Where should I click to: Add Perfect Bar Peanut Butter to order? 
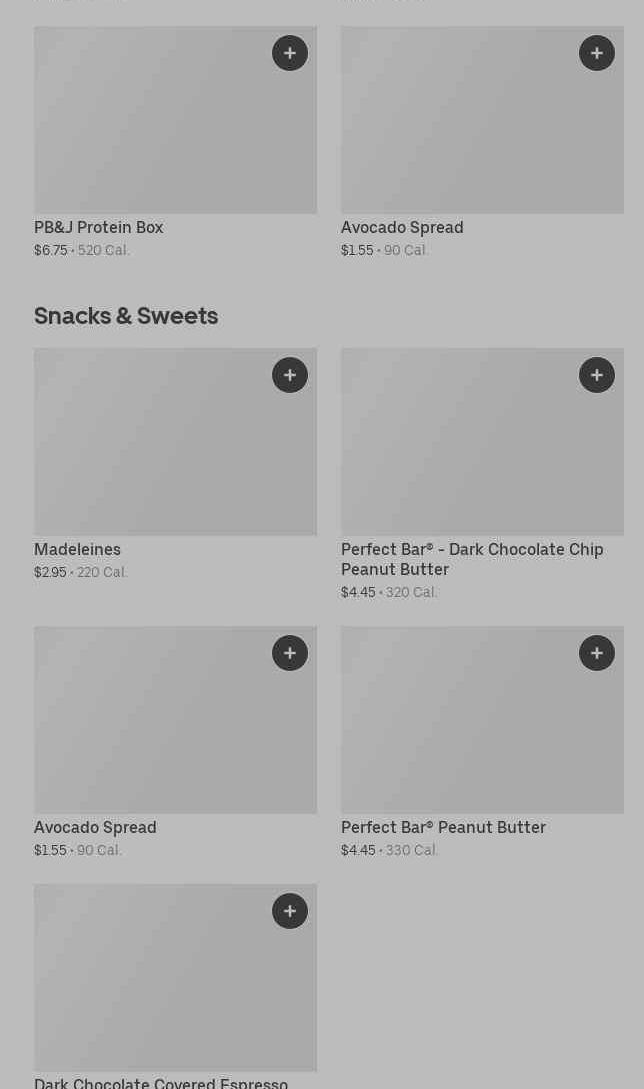point(597,653)
